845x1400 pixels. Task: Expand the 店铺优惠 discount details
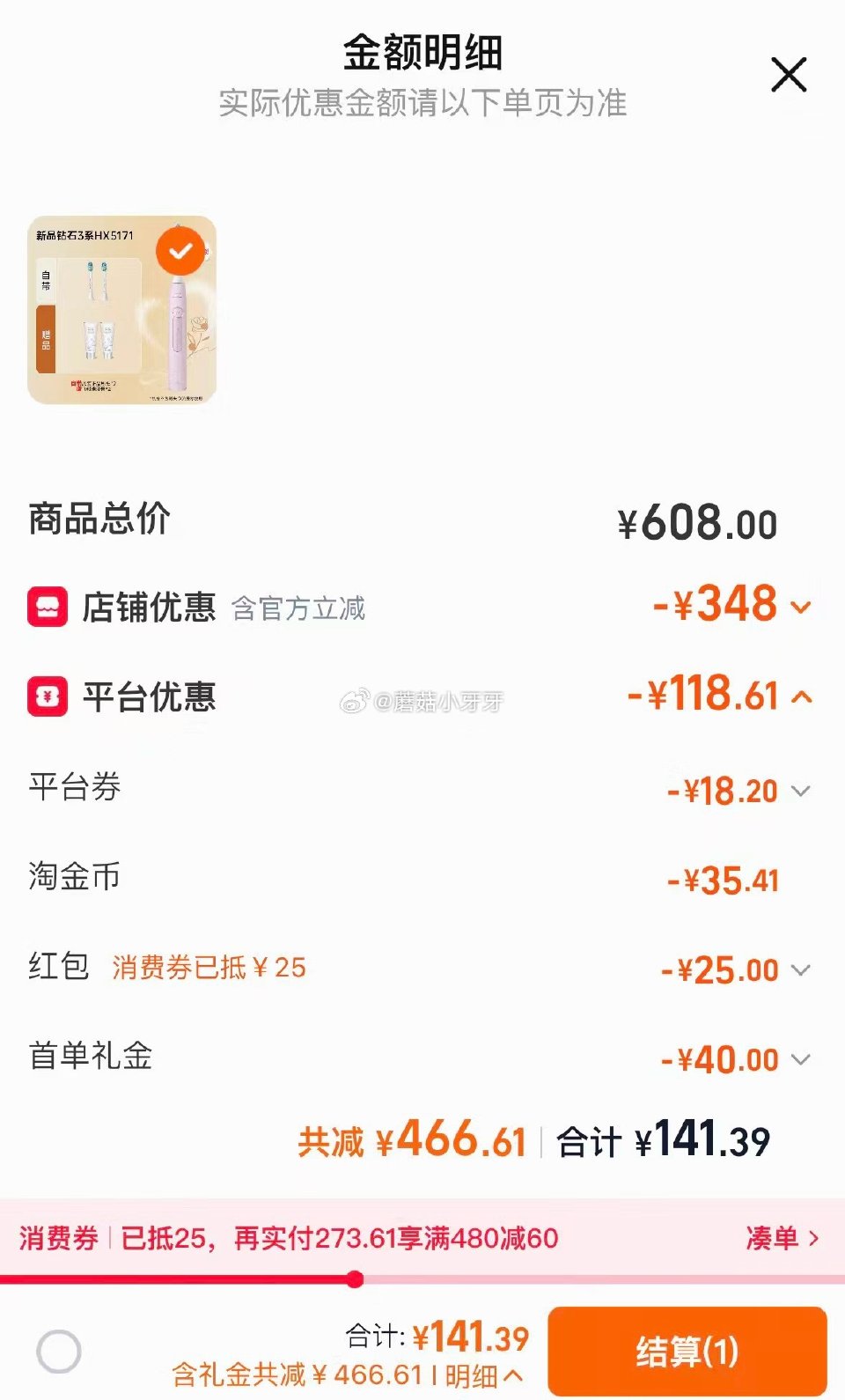point(799,607)
